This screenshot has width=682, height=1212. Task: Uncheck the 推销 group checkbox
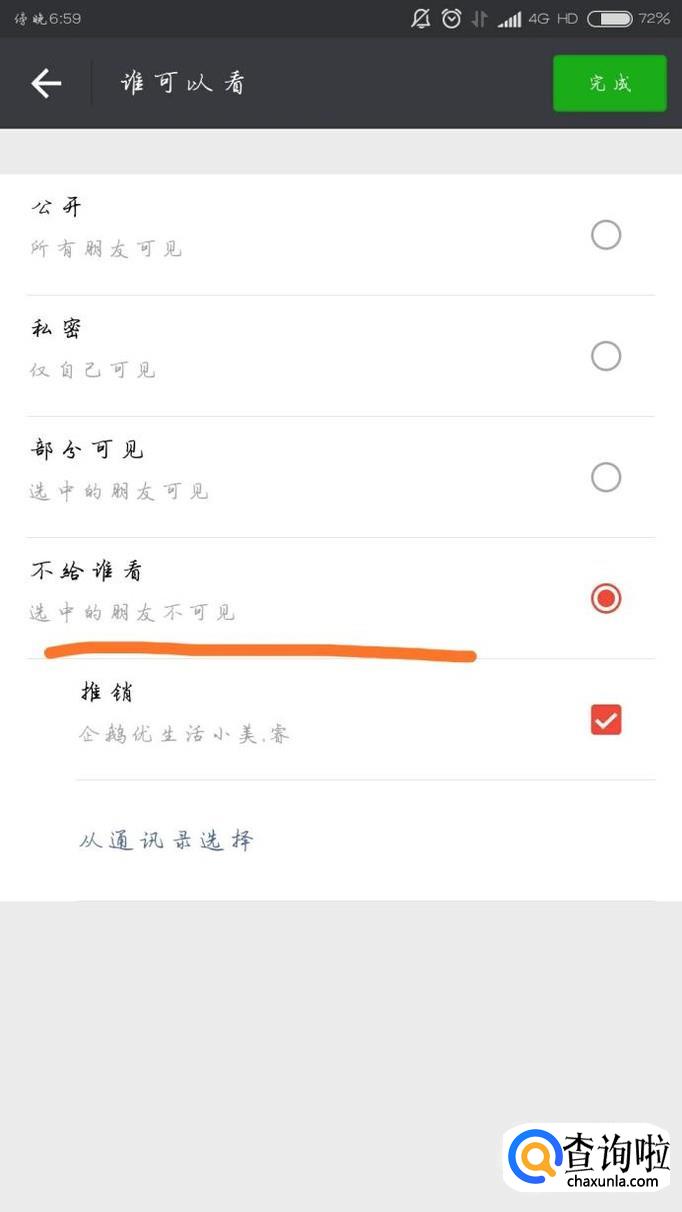605,720
